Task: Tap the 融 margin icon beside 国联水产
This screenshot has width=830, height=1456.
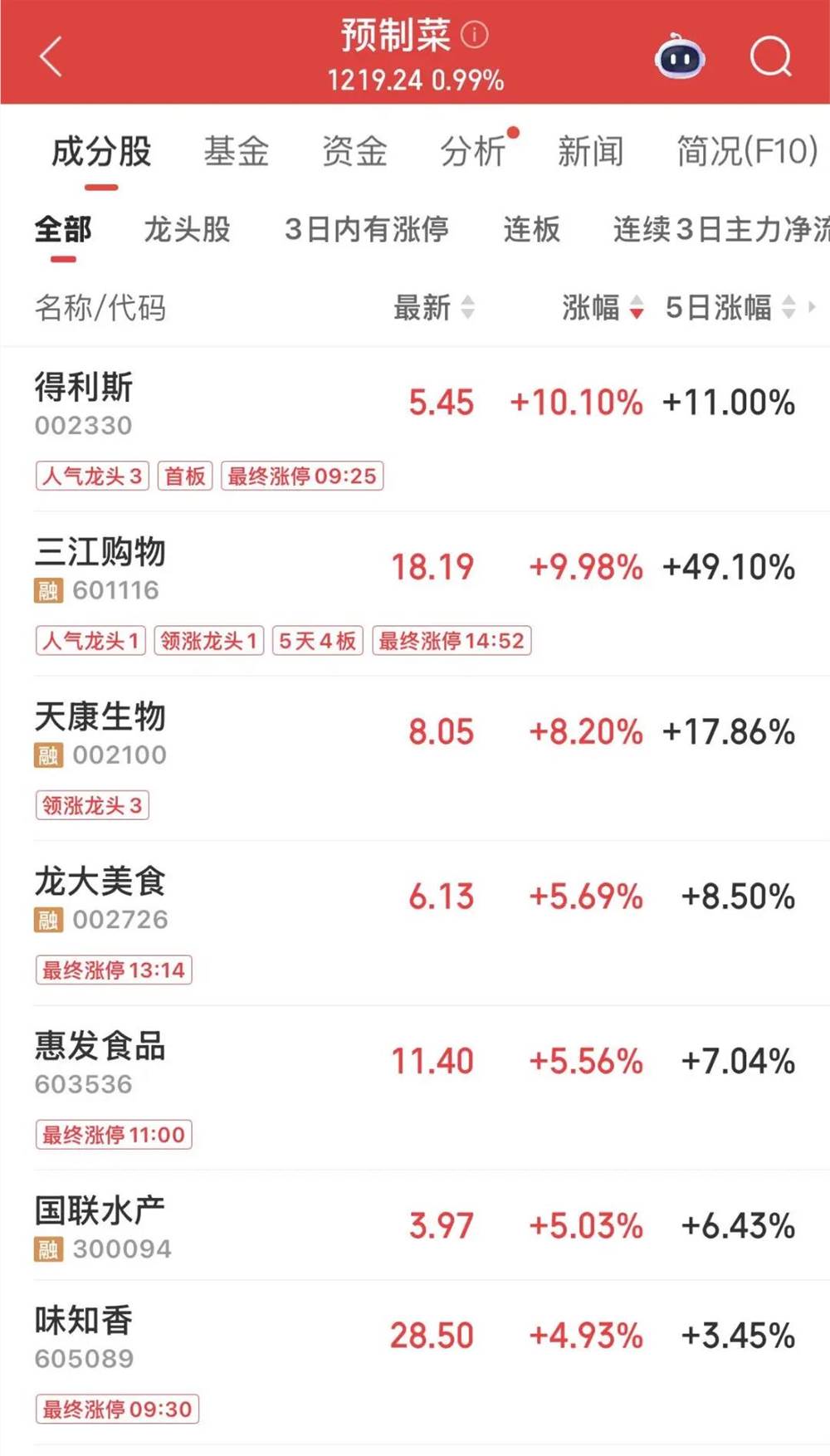Action: click(x=47, y=1248)
